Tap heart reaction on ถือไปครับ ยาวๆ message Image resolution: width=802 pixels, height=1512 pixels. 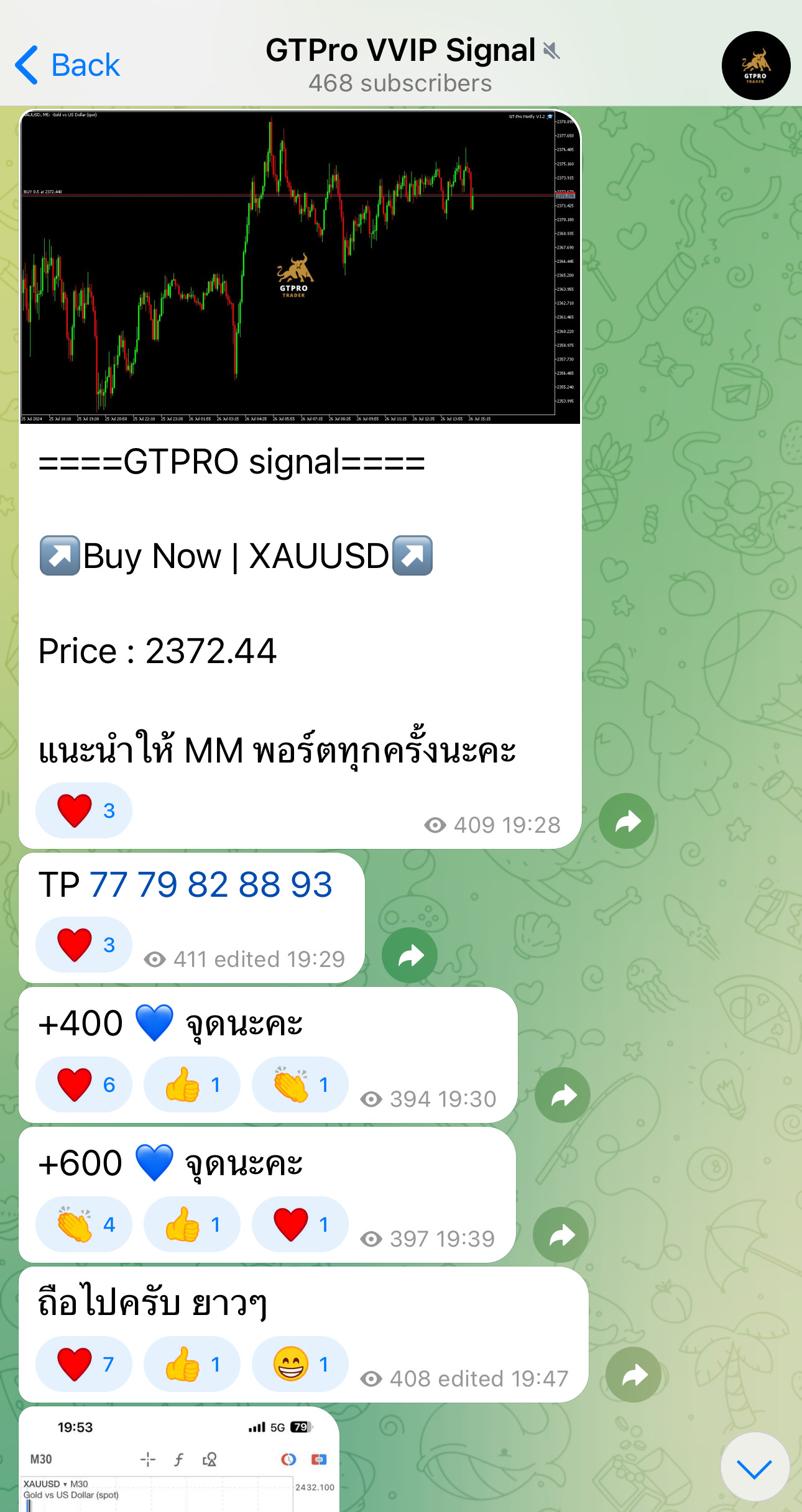84,1364
